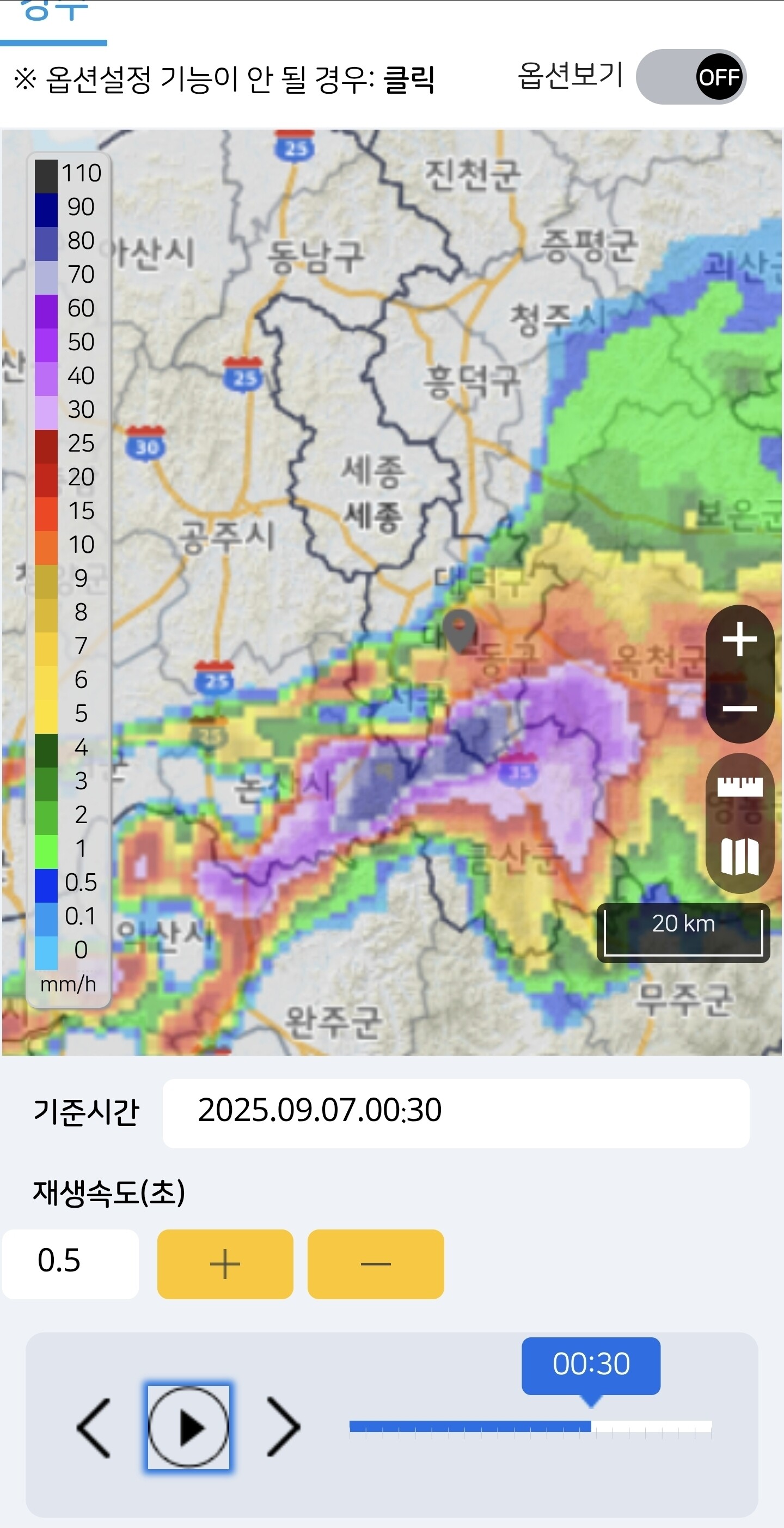Image resolution: width=784 pixels, height=1528 pixels.
Task: Increase playback speed with plus button
Action: pyautogui.click(x=225, y=1264)
